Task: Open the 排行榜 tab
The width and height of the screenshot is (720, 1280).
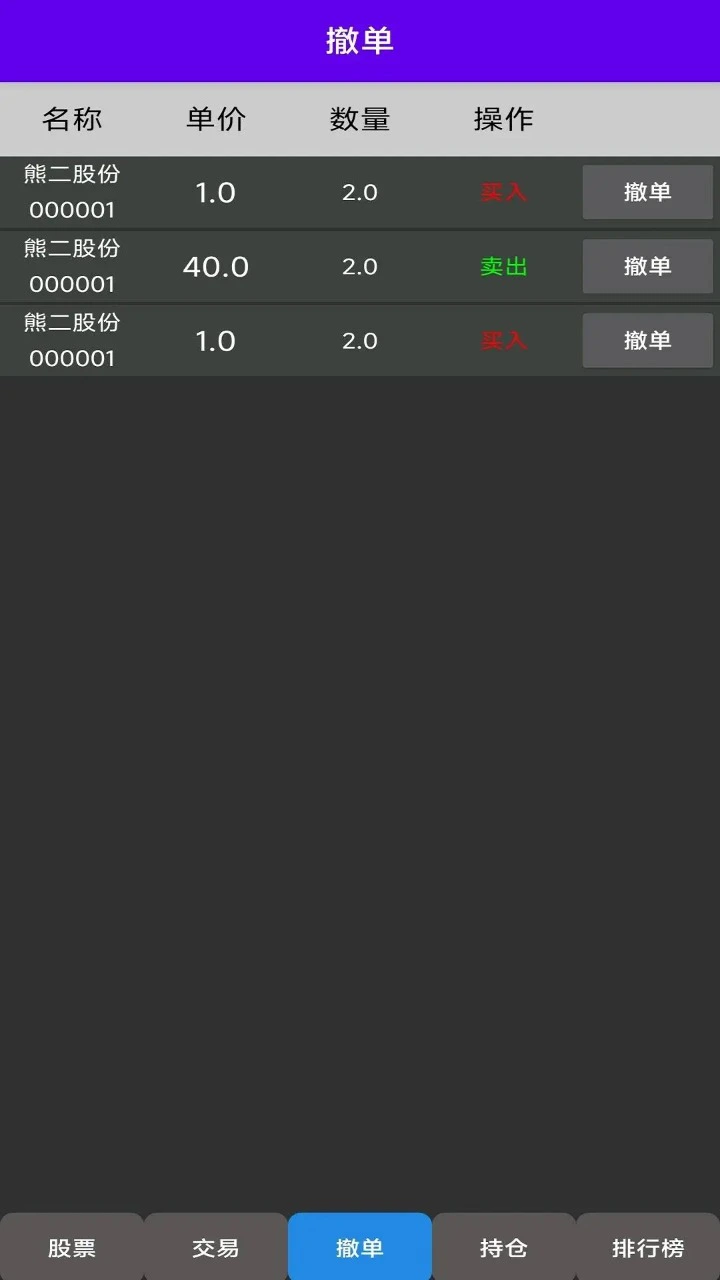Action: [x=647, y=1247]
